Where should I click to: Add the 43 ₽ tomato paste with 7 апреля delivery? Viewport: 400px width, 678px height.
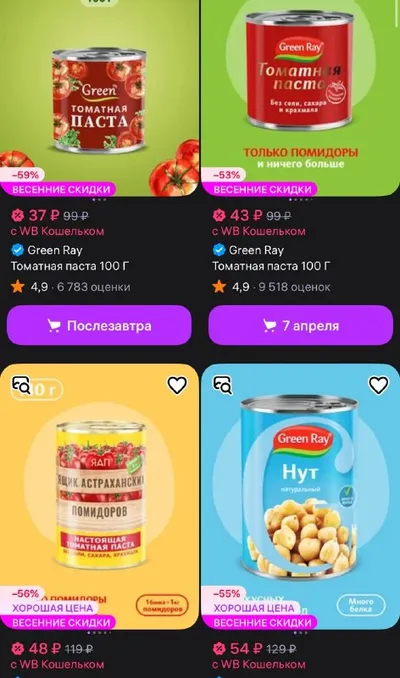pyautogui.click(x=301, y=325)
